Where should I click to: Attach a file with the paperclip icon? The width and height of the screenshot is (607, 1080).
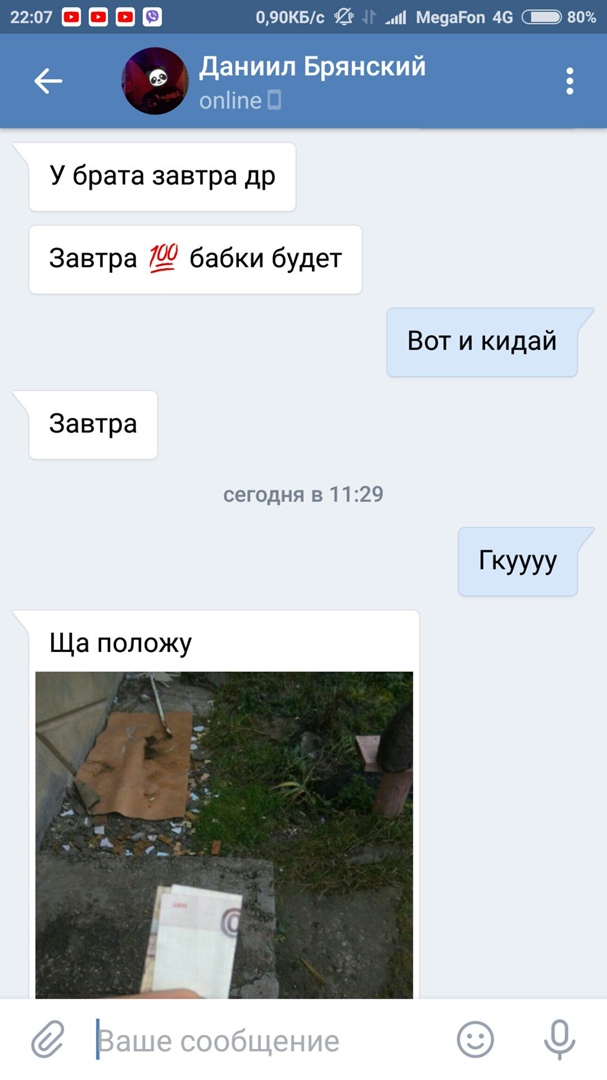pos(46,1040)
